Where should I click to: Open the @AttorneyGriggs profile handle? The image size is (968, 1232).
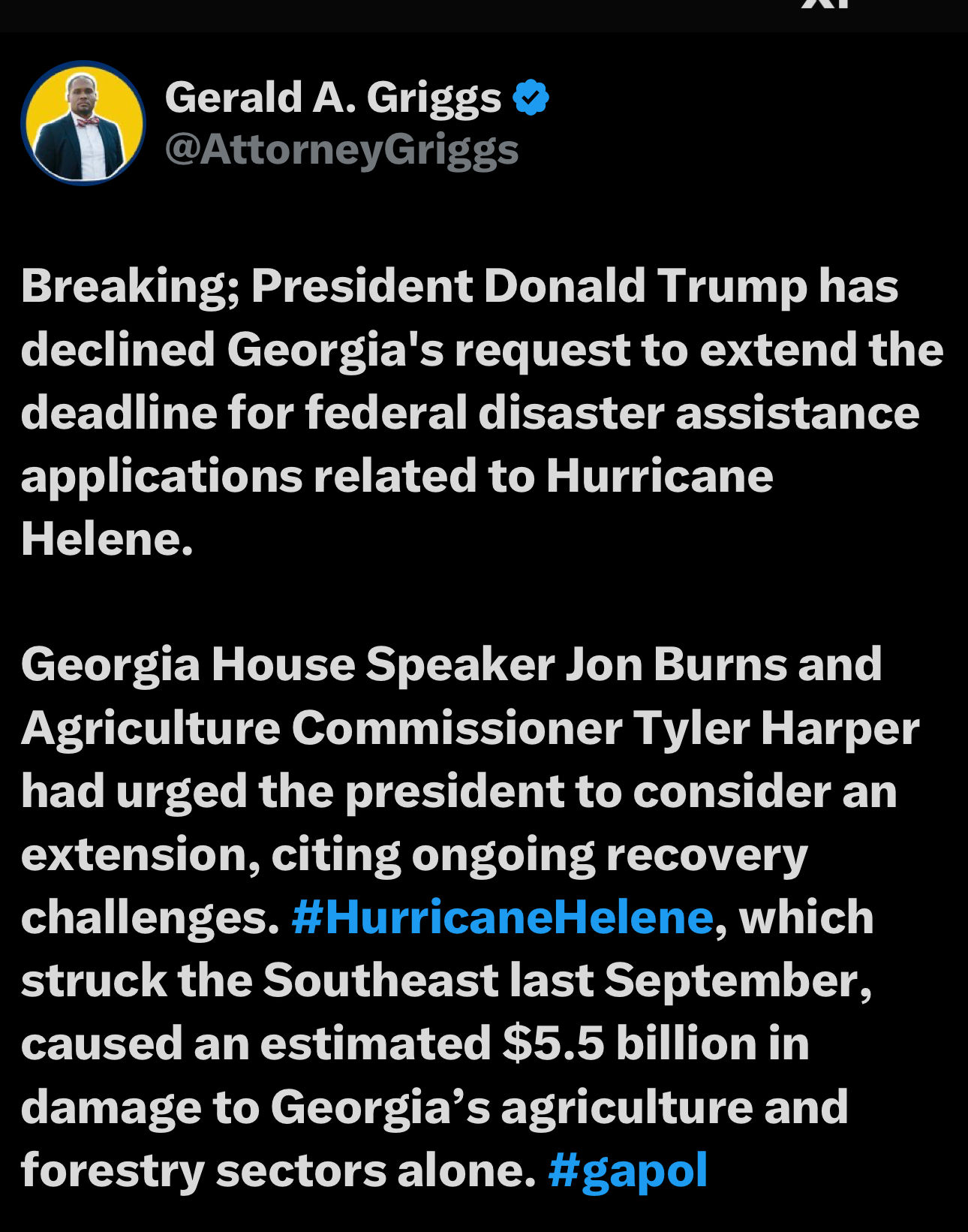click(341, 149)
